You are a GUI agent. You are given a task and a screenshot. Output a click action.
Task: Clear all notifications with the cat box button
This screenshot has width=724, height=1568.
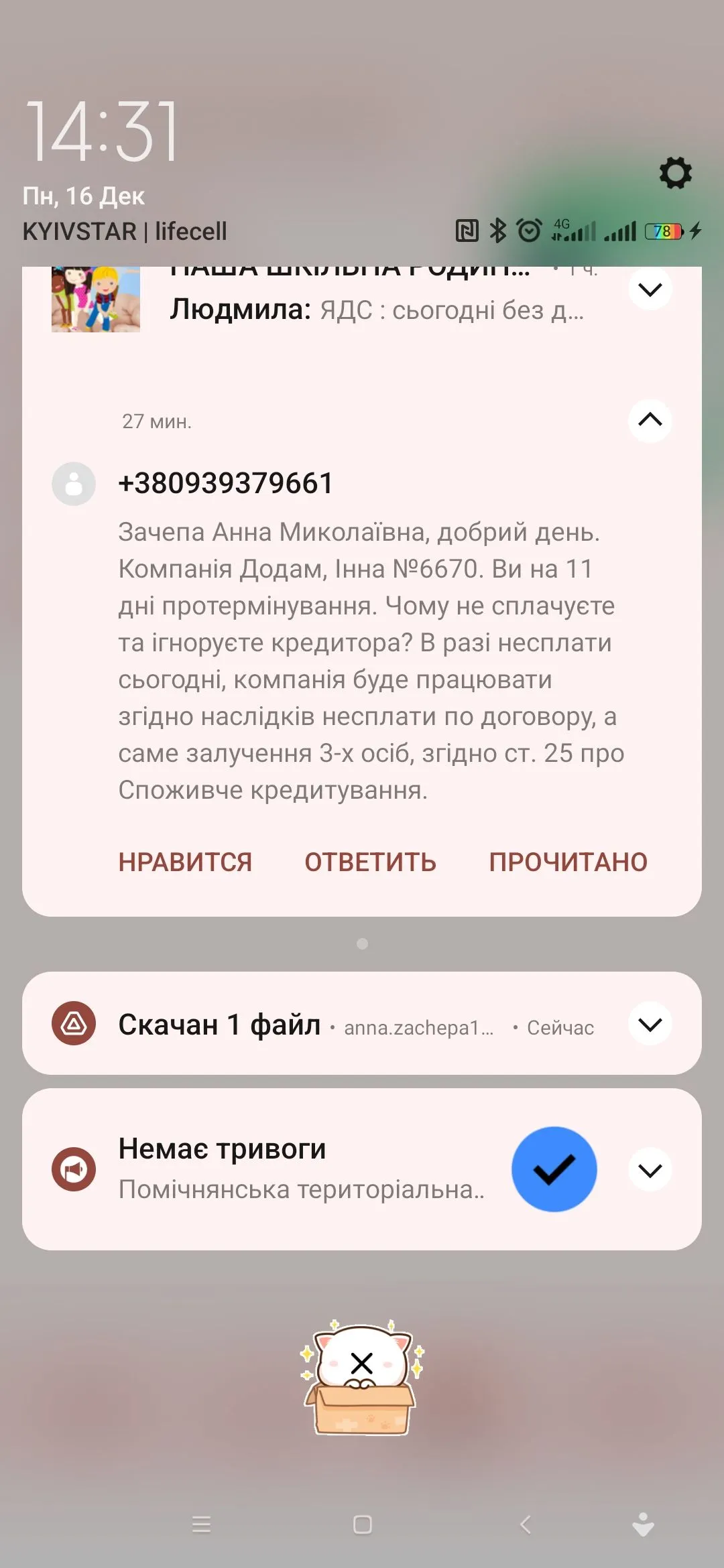(361, 1380)
